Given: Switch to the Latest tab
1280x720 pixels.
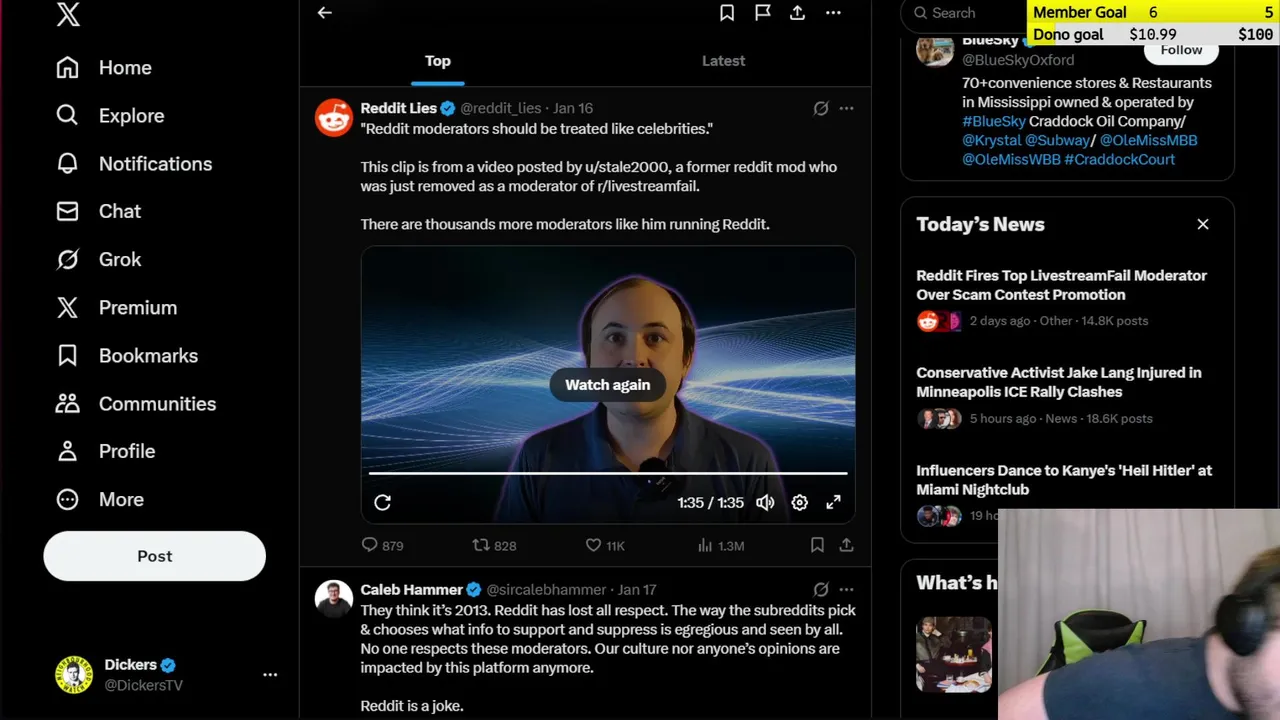Looking at the screenshot, I should [723, 61].
